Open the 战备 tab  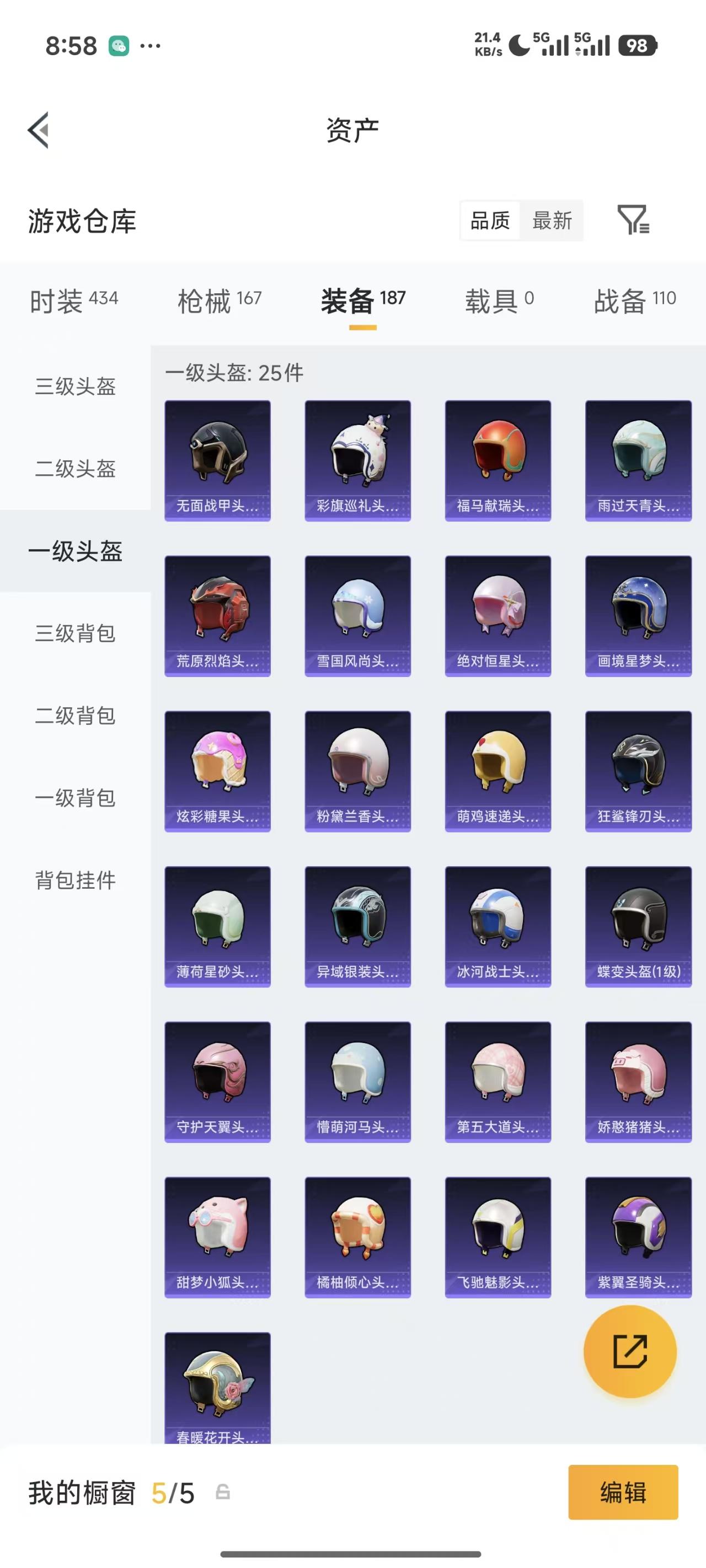click(635, 300)
